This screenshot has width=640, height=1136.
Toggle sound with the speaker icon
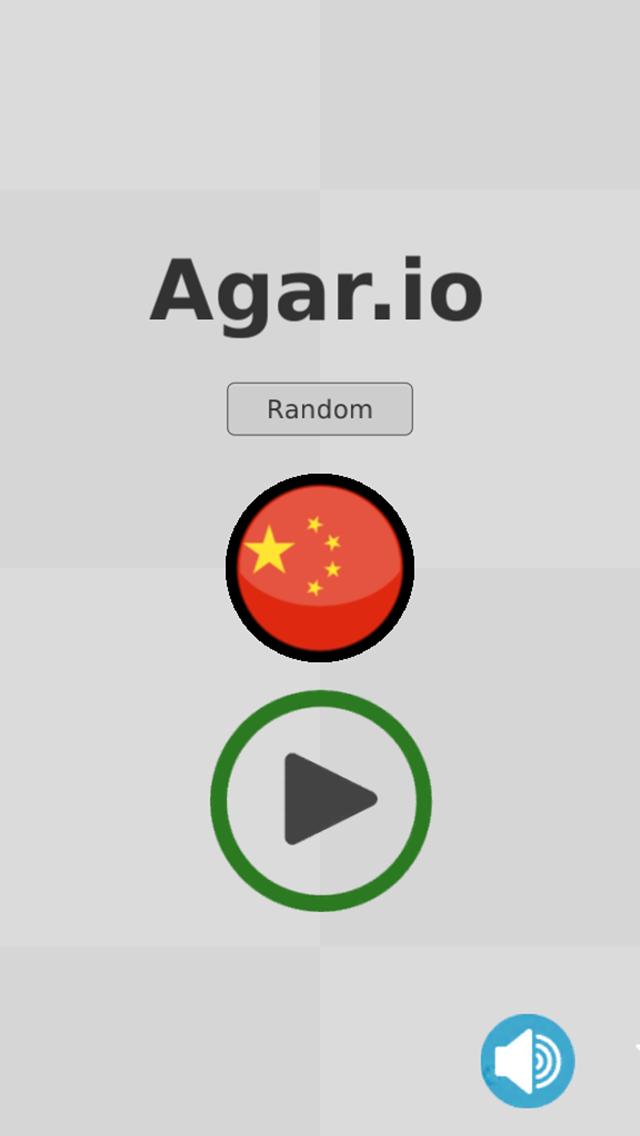click(x=527, y=1061)
